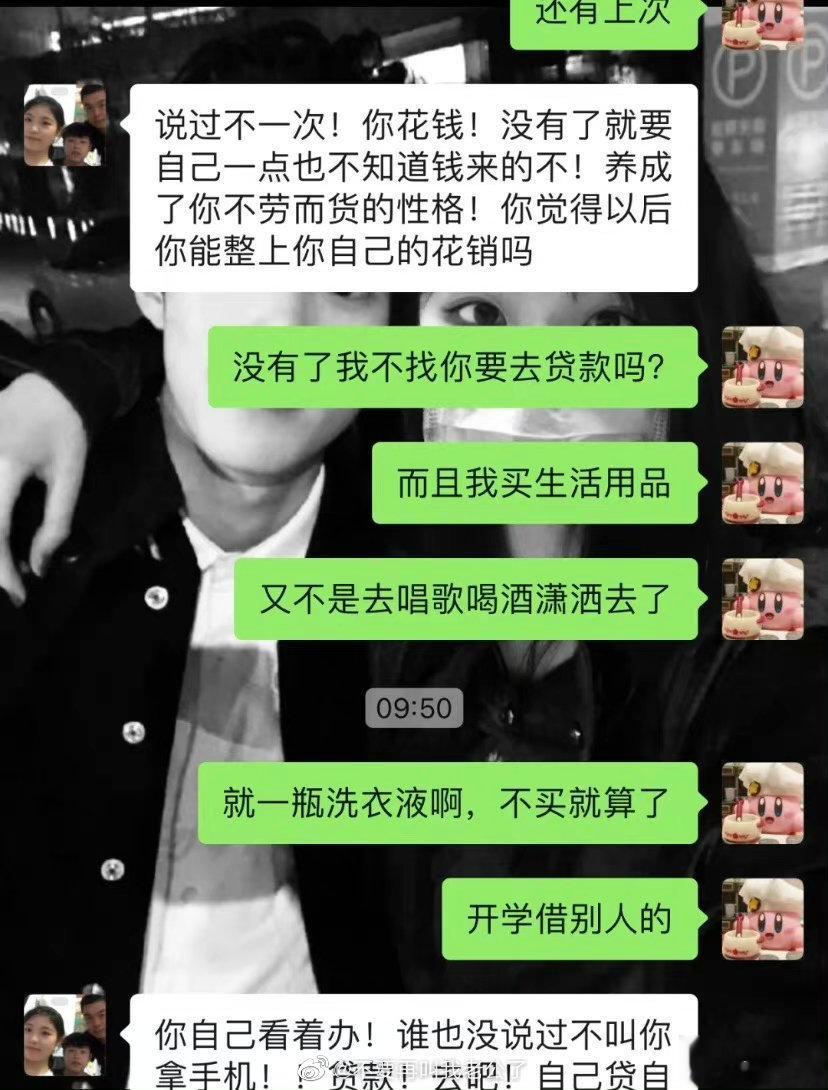828x1090 pixels.
Task: Open Kirby avatar beside 没有了我不找你要去贷款吗
Action: click(762, 367)
